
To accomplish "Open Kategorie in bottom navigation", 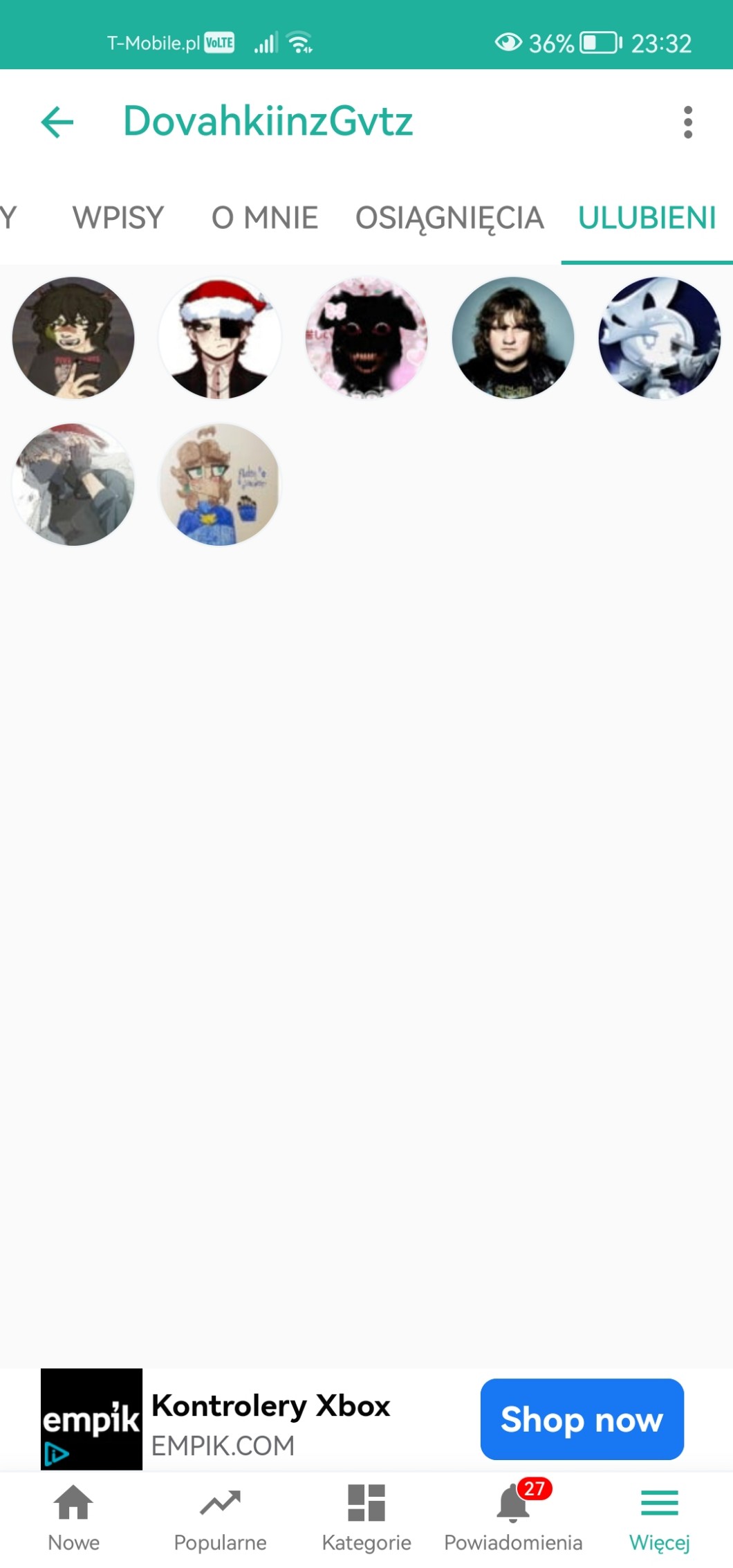I will [x=366, y=1518].
